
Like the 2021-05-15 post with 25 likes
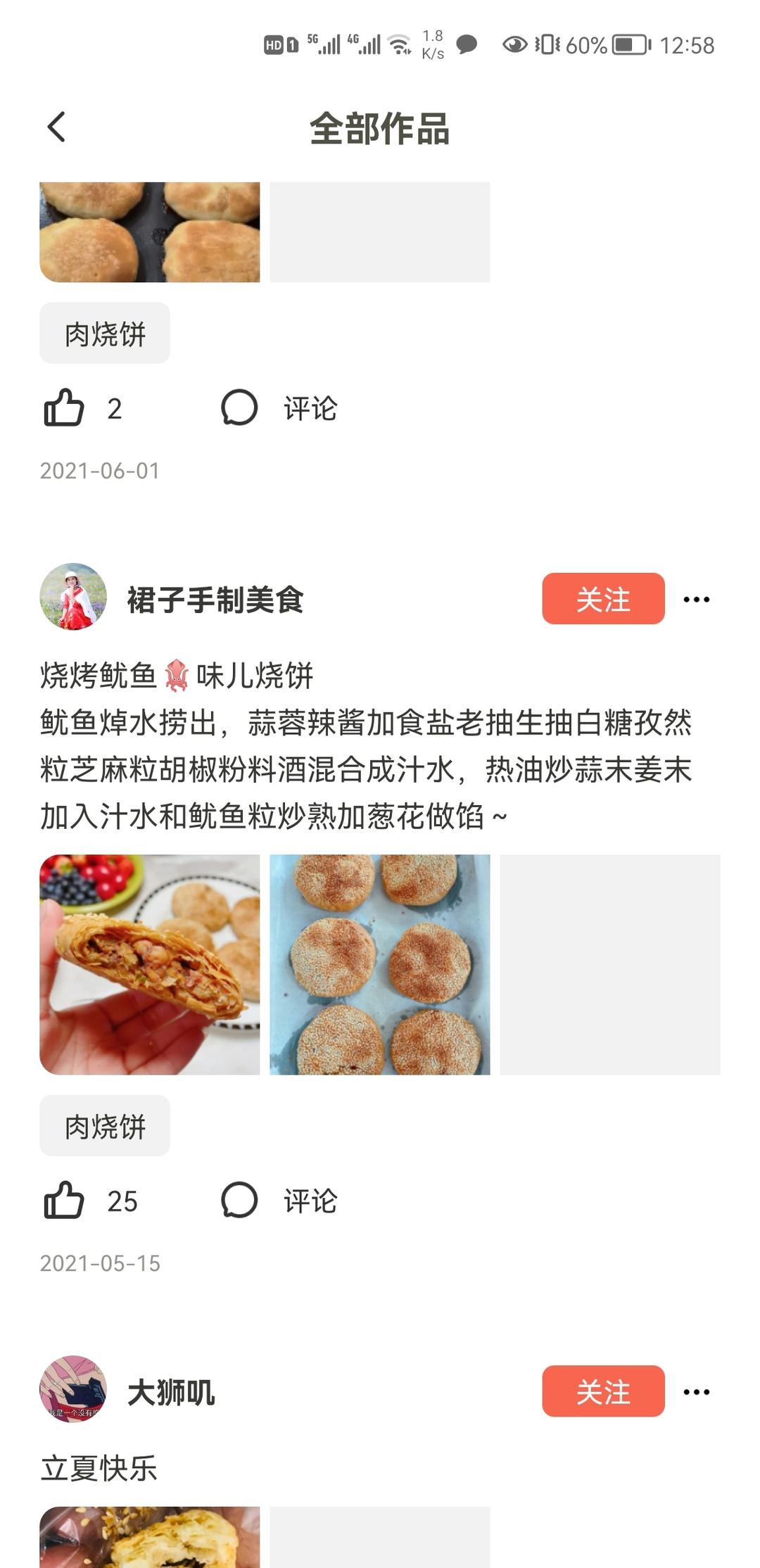coord(64,1201)
